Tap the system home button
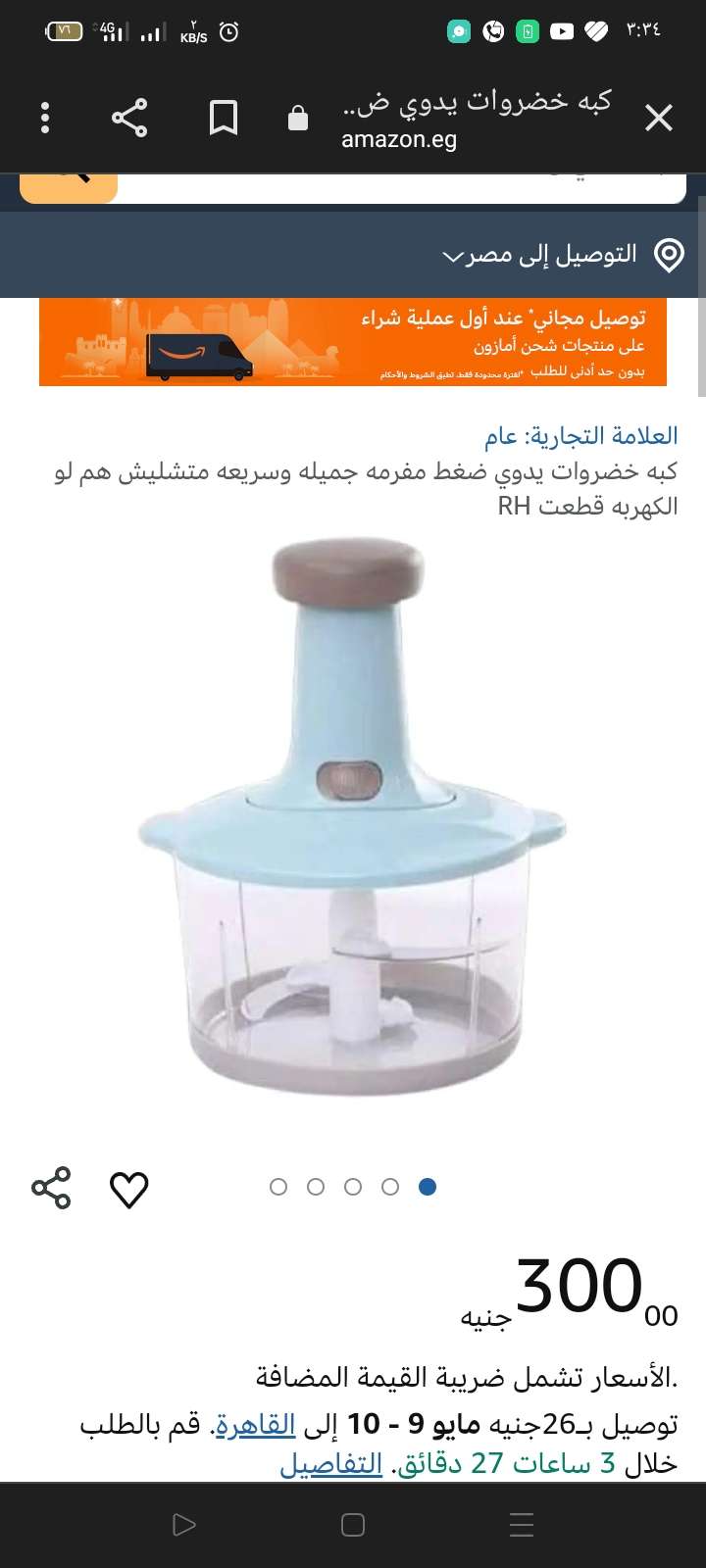706x1568 pixels. 353,1525
